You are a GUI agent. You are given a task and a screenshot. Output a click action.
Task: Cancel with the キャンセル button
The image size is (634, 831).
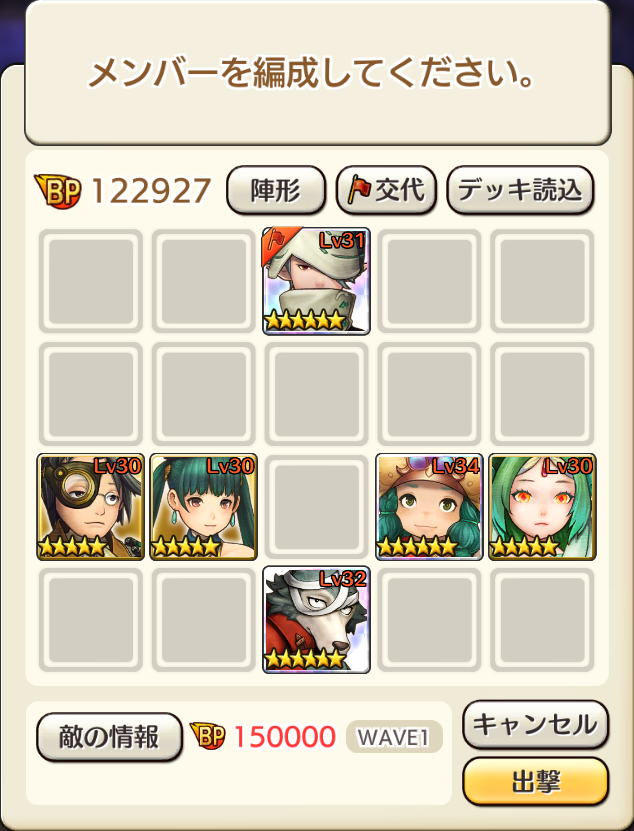pyautogui.click(x=535, y=724)
